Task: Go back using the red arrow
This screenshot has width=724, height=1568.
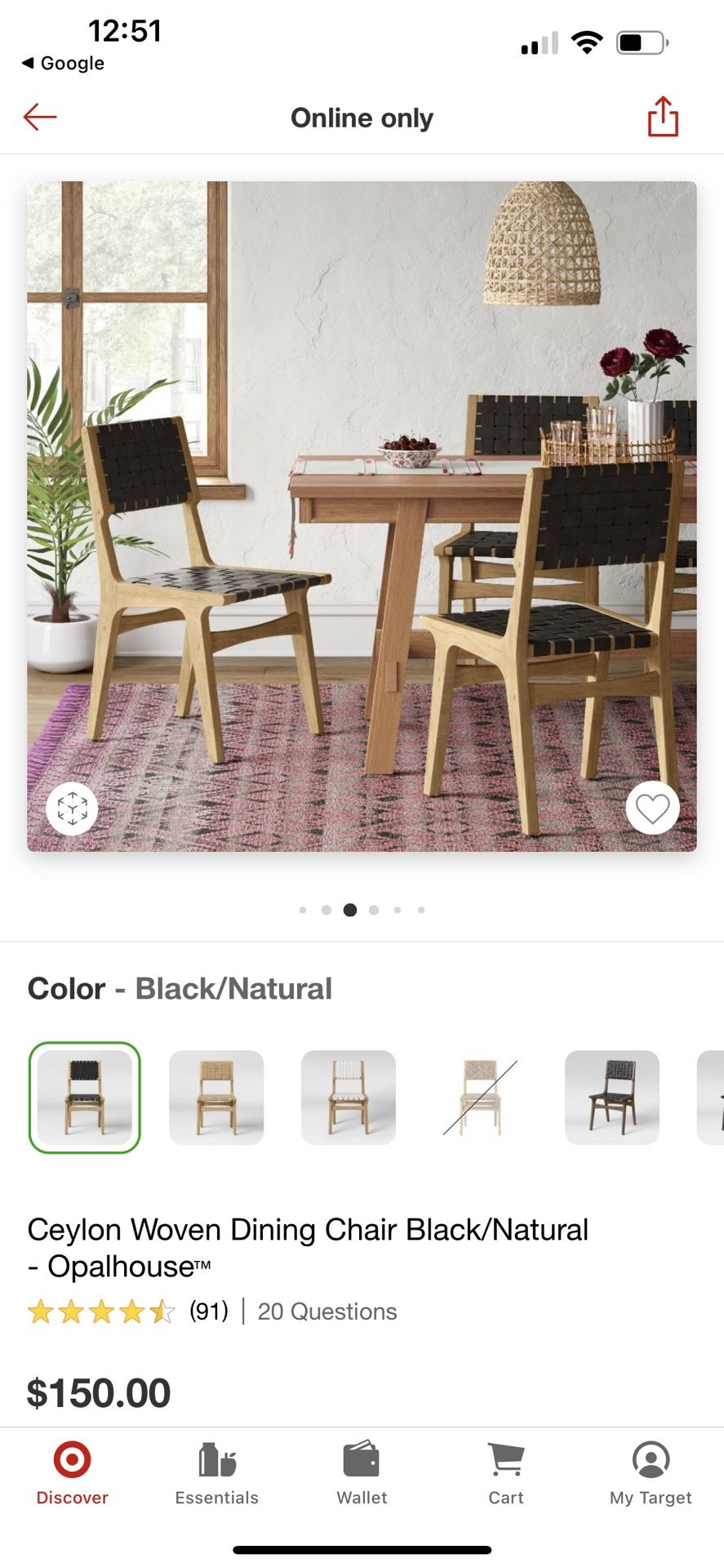Action: coord(39,118)
